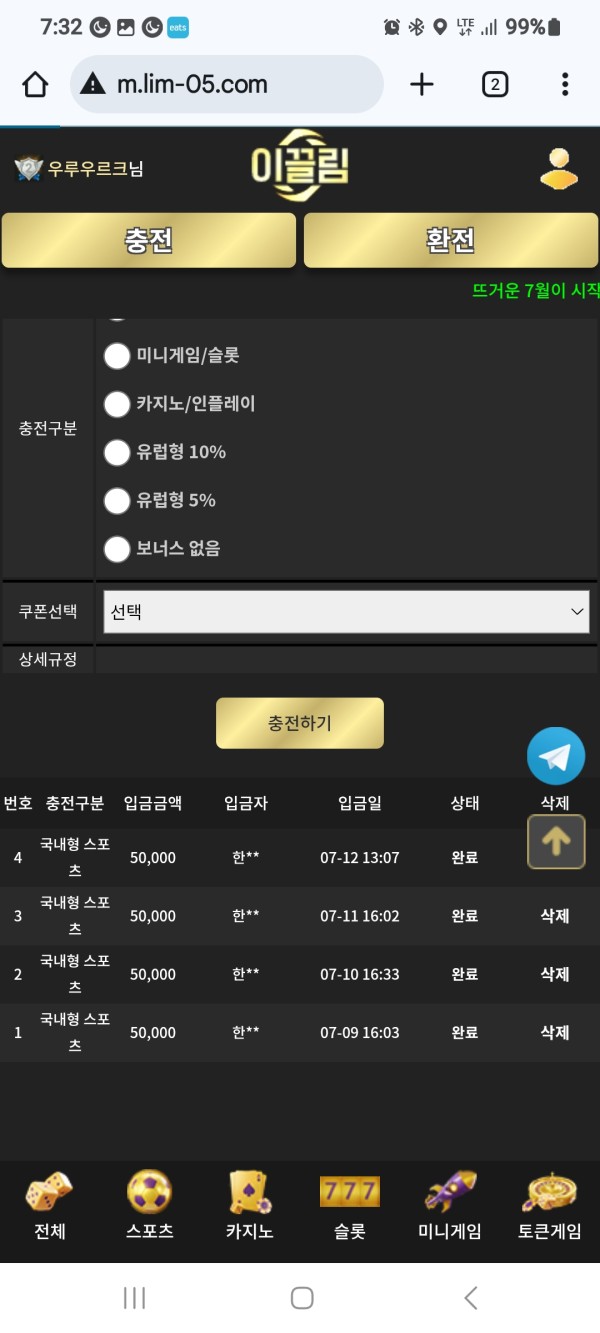The image size is (600, 1333).
Task: Tap the scroll-to-top arrow button
Action: (x=556, y=842)
